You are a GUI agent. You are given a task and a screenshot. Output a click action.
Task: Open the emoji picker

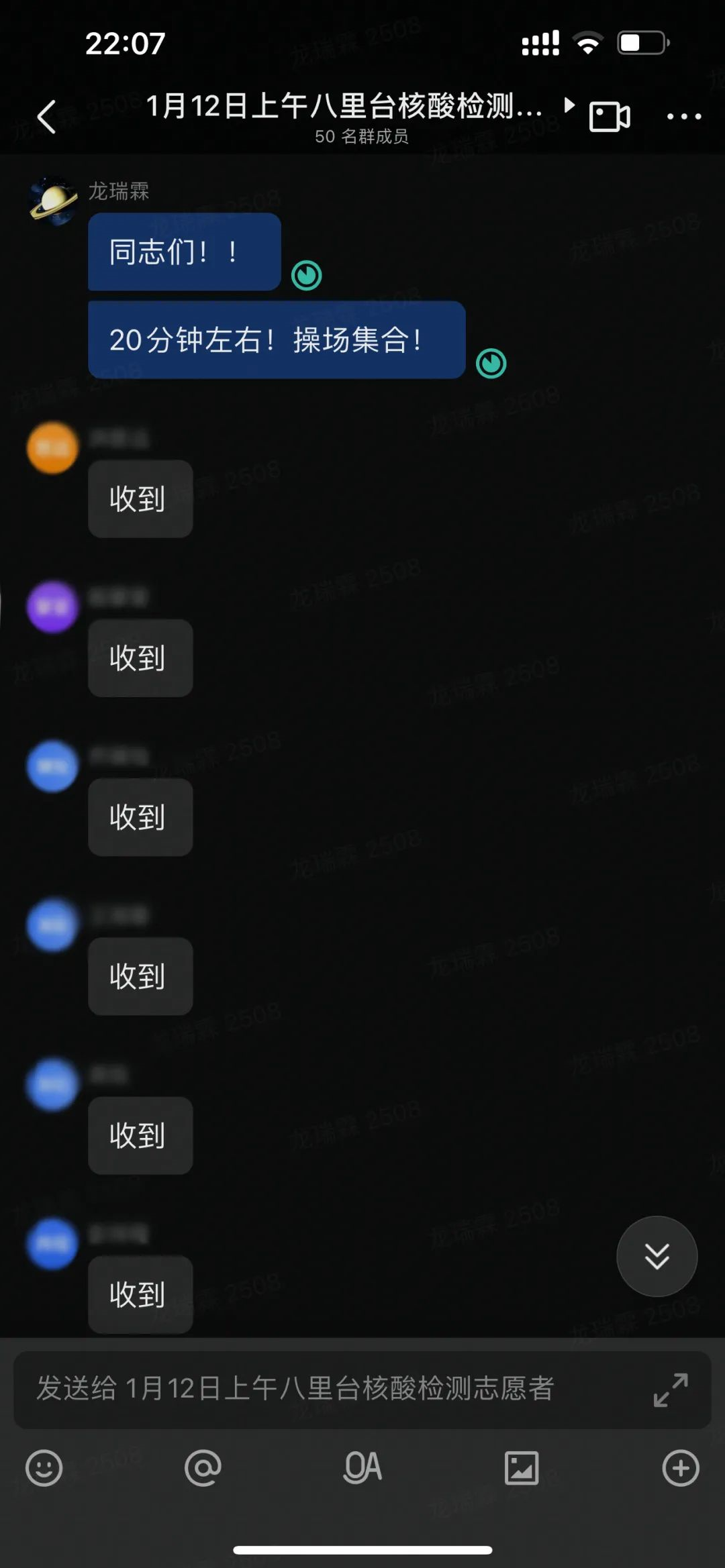[44, 1468]
